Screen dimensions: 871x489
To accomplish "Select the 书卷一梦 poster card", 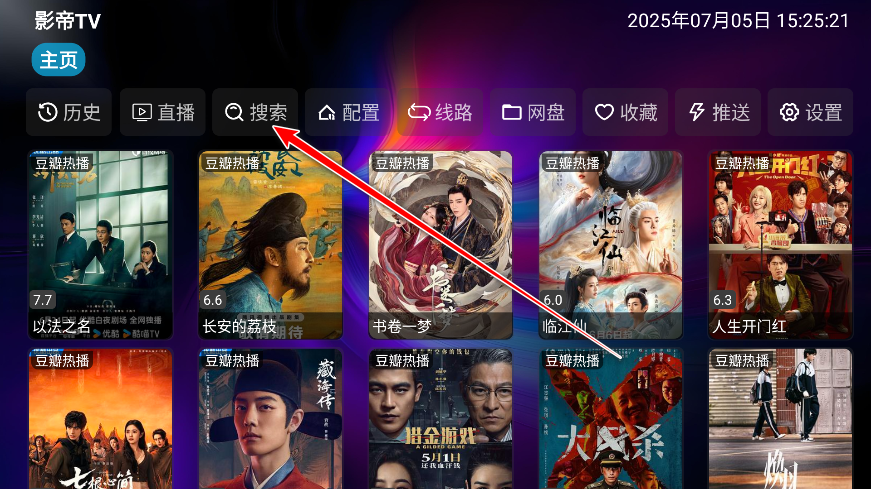I will 440,245.
